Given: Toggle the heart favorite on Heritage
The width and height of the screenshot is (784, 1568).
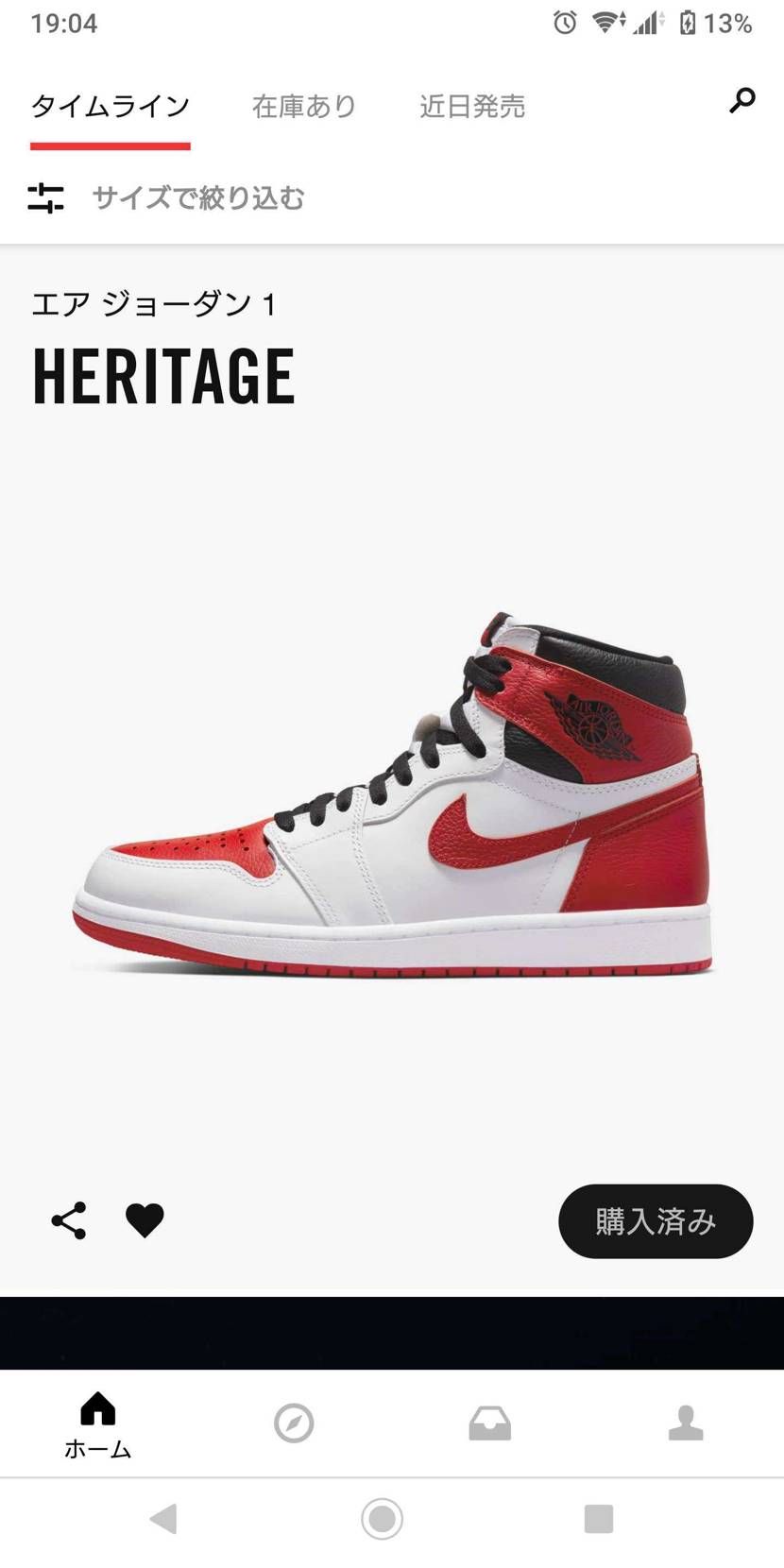Looking at the screenshot, I should pyautogui.click(x=145, y=1220).
